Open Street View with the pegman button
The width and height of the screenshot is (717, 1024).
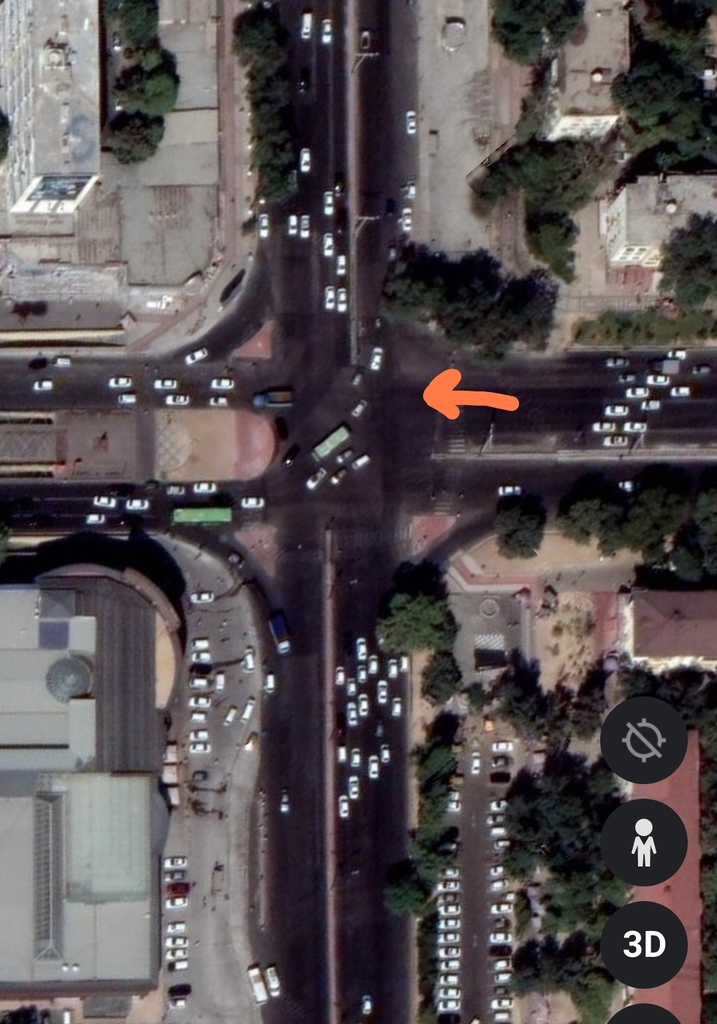643,842
